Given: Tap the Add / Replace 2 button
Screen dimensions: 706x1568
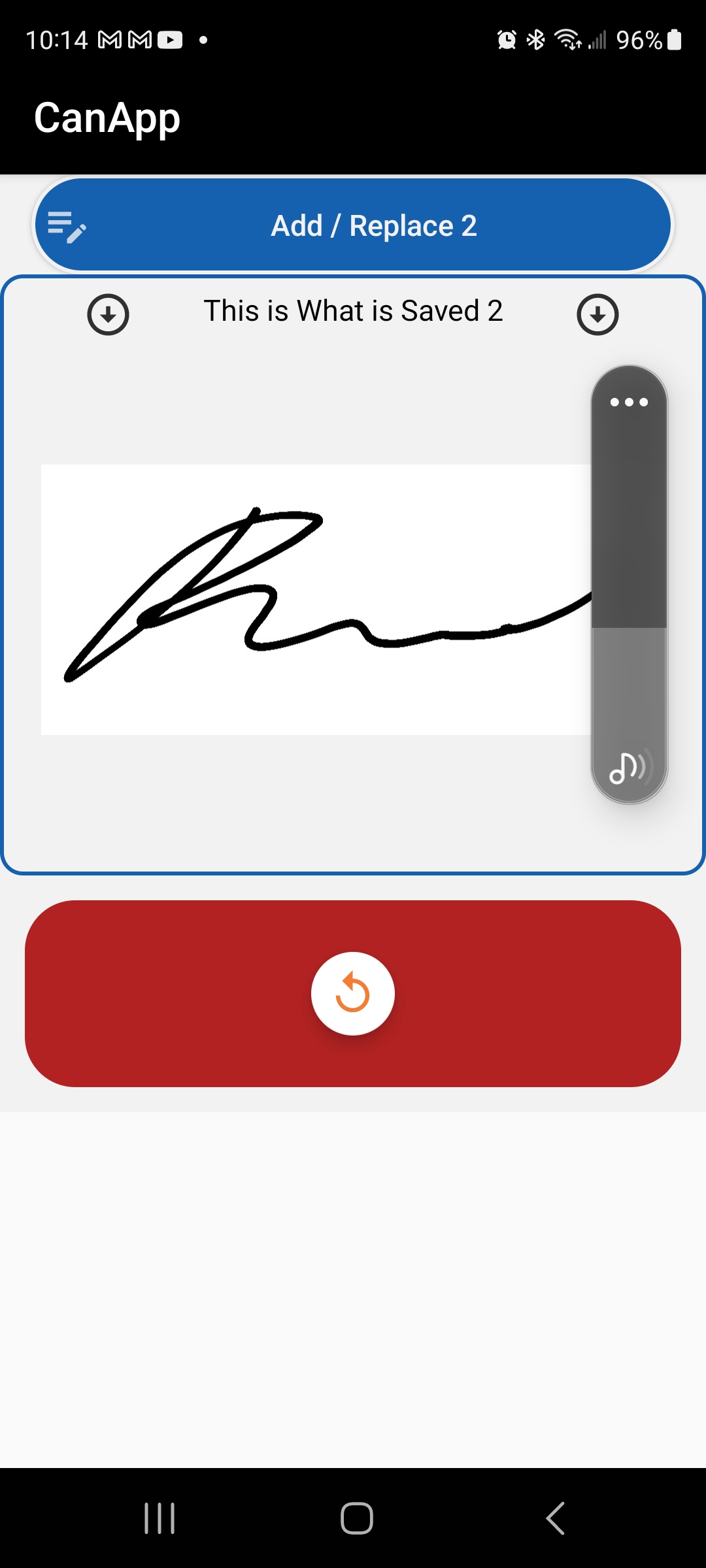Looking at the screenshot, I should (x=353, y=225).
